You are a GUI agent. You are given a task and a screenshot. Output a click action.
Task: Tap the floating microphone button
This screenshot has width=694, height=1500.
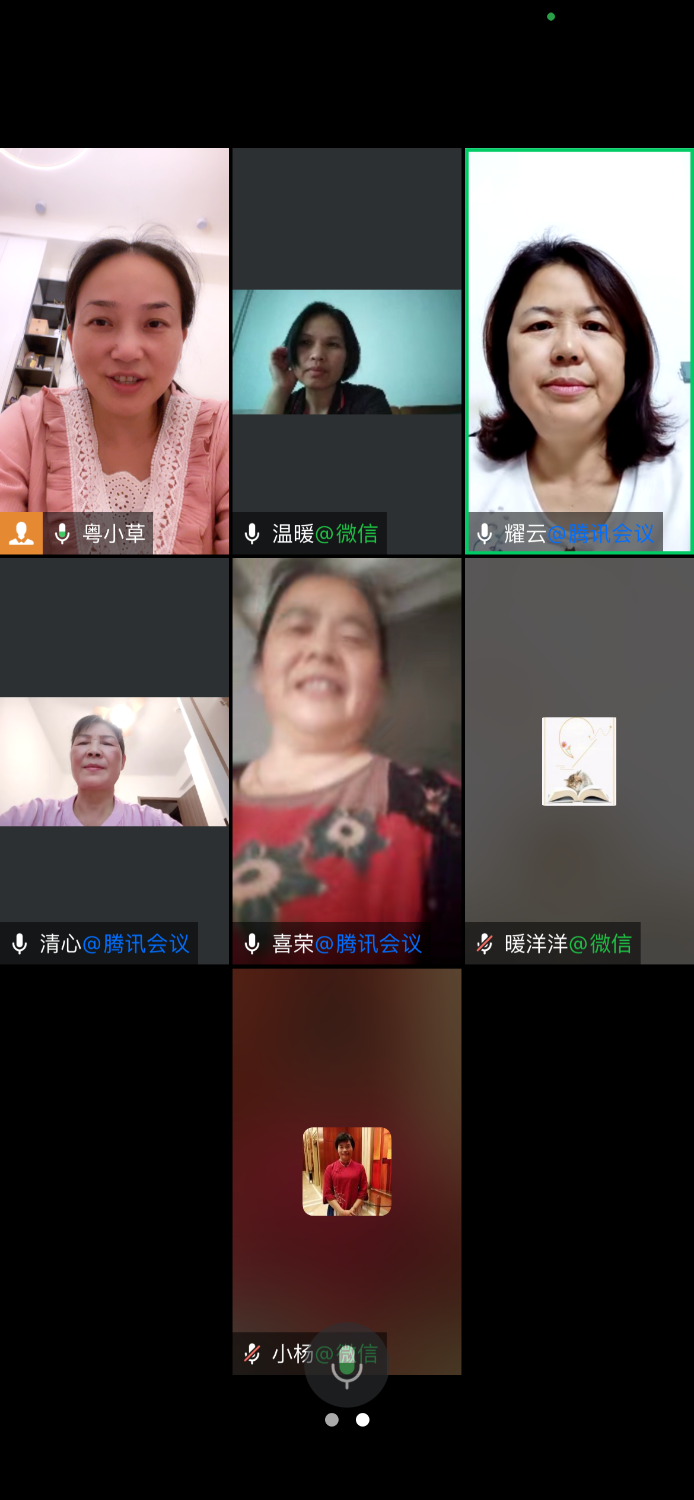[x=347, y=1366]
